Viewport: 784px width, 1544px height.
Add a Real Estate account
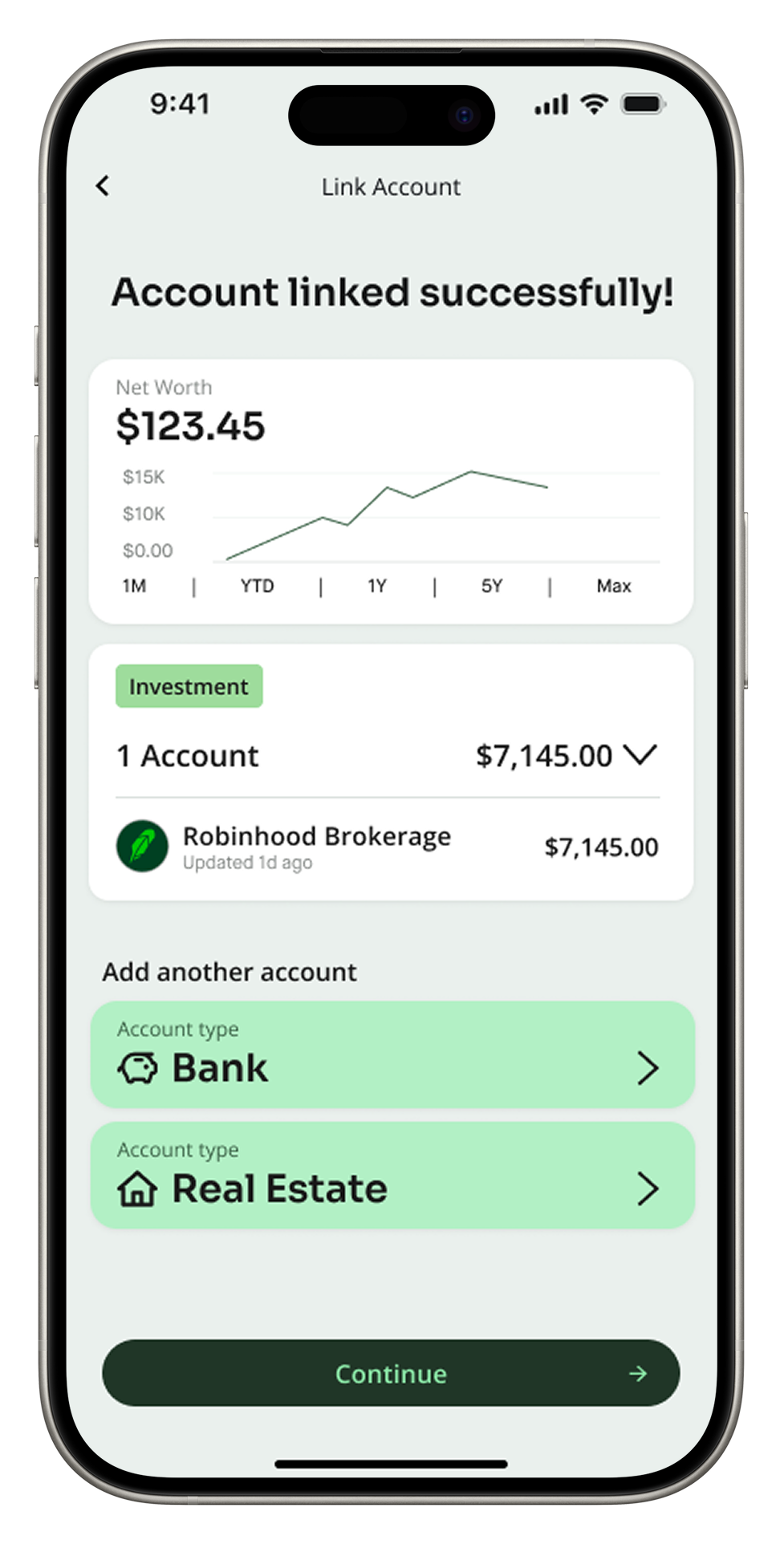tap(392, 1176)
